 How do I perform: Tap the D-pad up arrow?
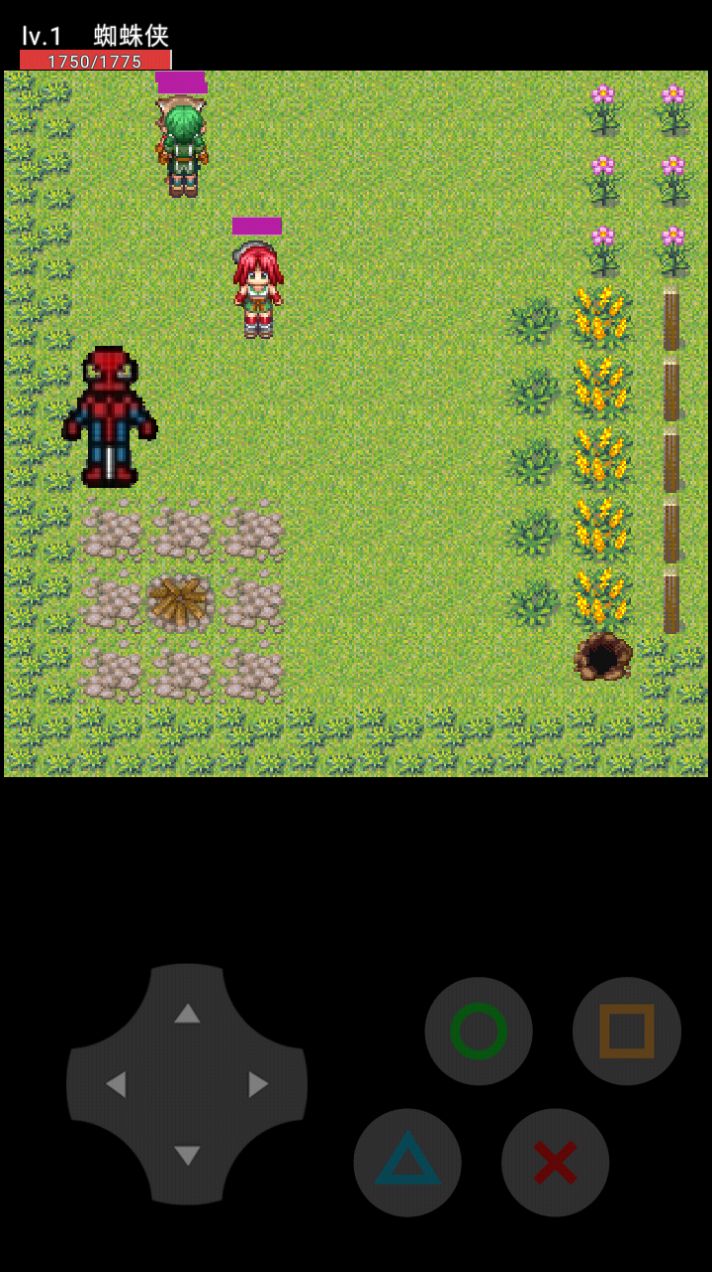click(x=187, y=1013)
